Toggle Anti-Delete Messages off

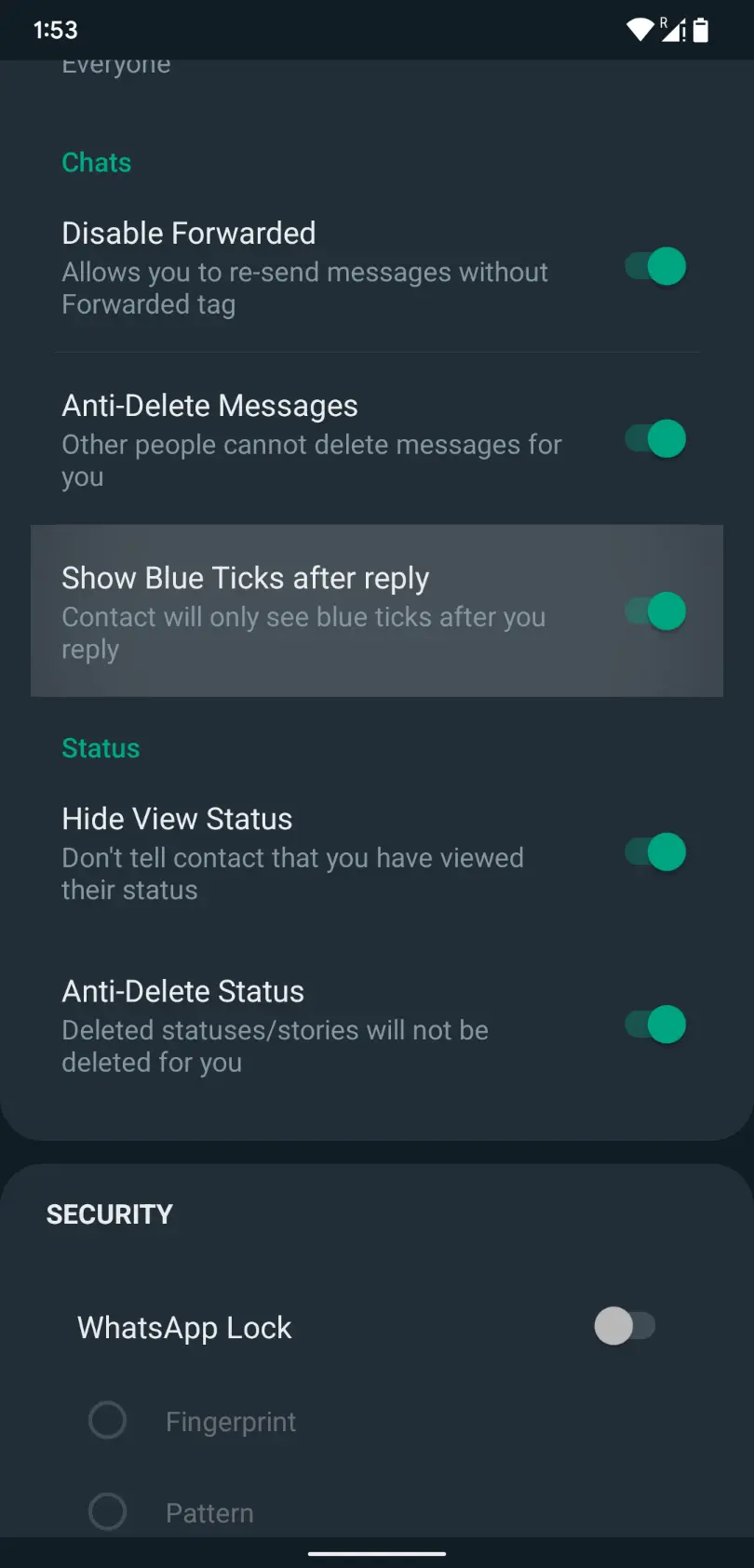(655, 439)
